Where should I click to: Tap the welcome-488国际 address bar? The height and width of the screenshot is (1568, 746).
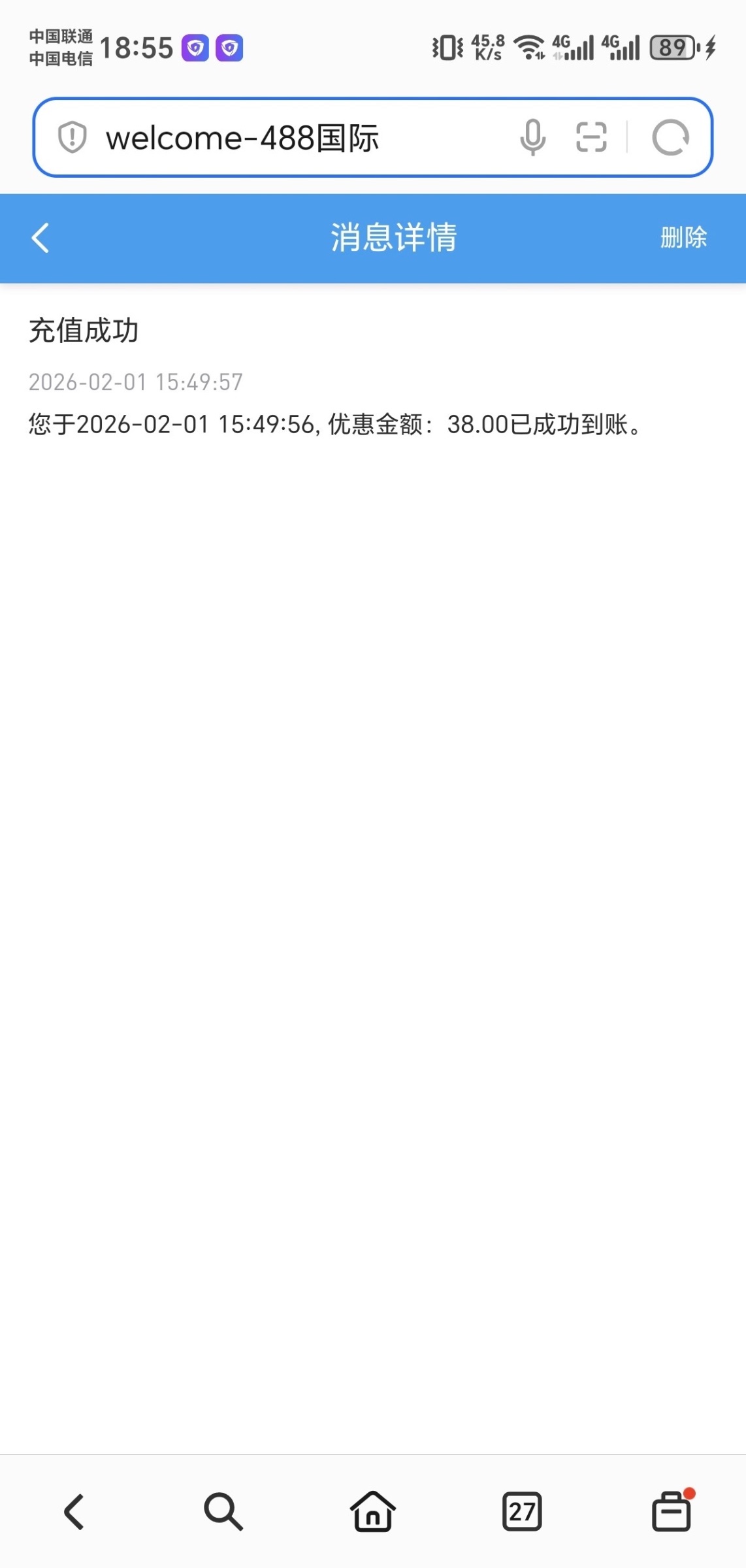tap(294, 138)
